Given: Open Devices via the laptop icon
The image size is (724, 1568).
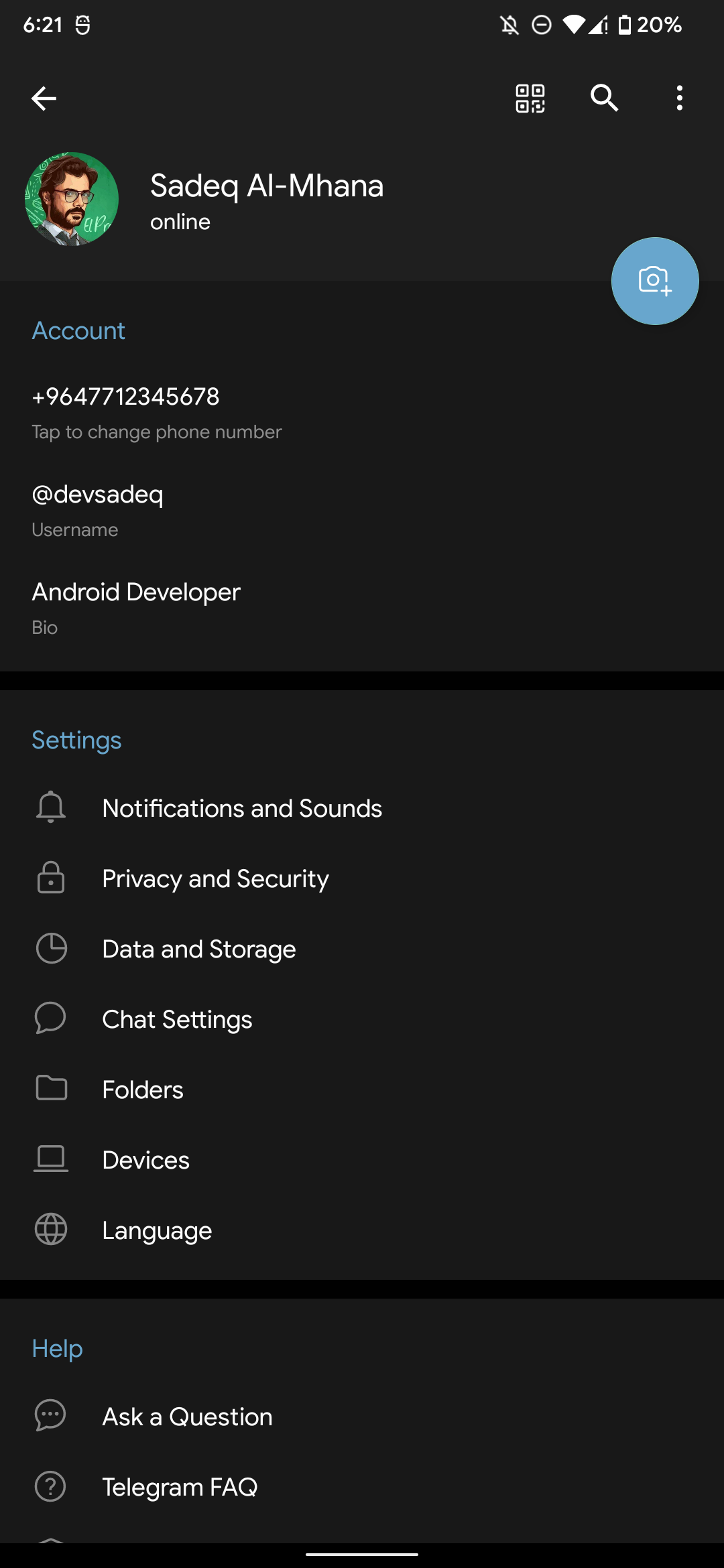Looking at the screenshot, I should 51,1159.
